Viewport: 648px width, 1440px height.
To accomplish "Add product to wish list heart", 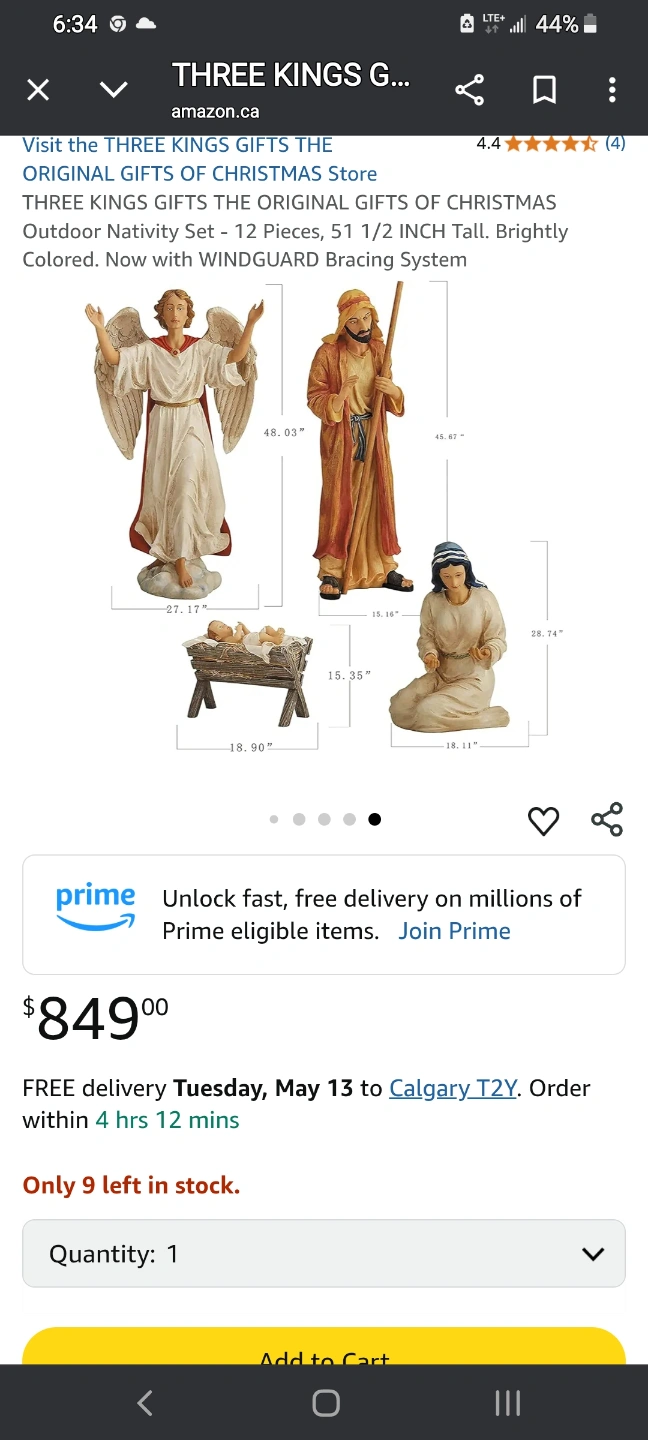I will click(x=543, y=820).
